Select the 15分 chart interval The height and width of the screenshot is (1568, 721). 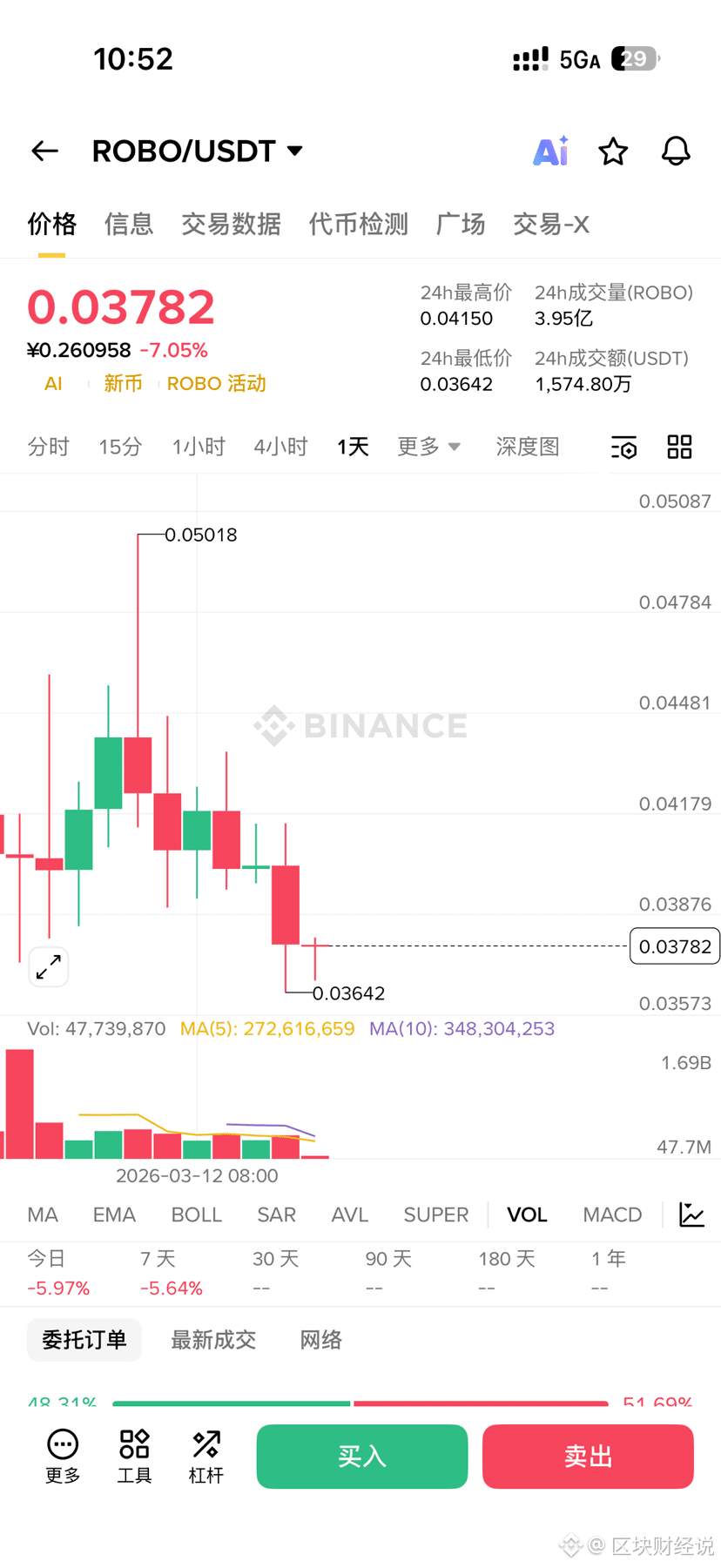(x=120, y=448)
